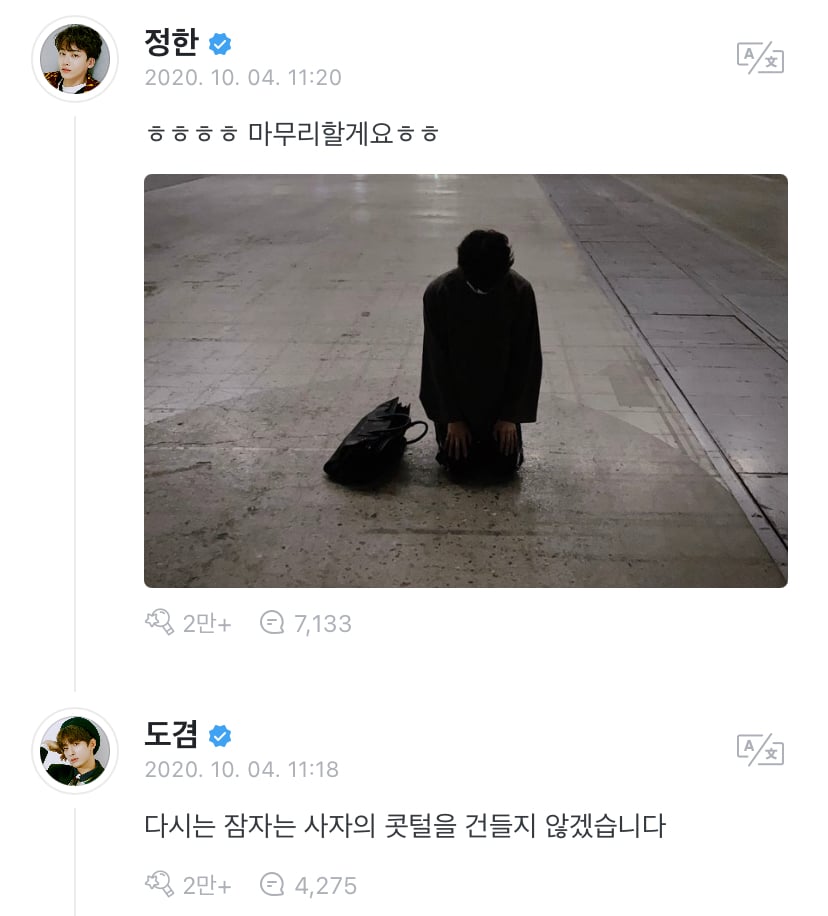Open 정한's profile picture
Viewport: 828px width, 916px height.
(75, 58)
